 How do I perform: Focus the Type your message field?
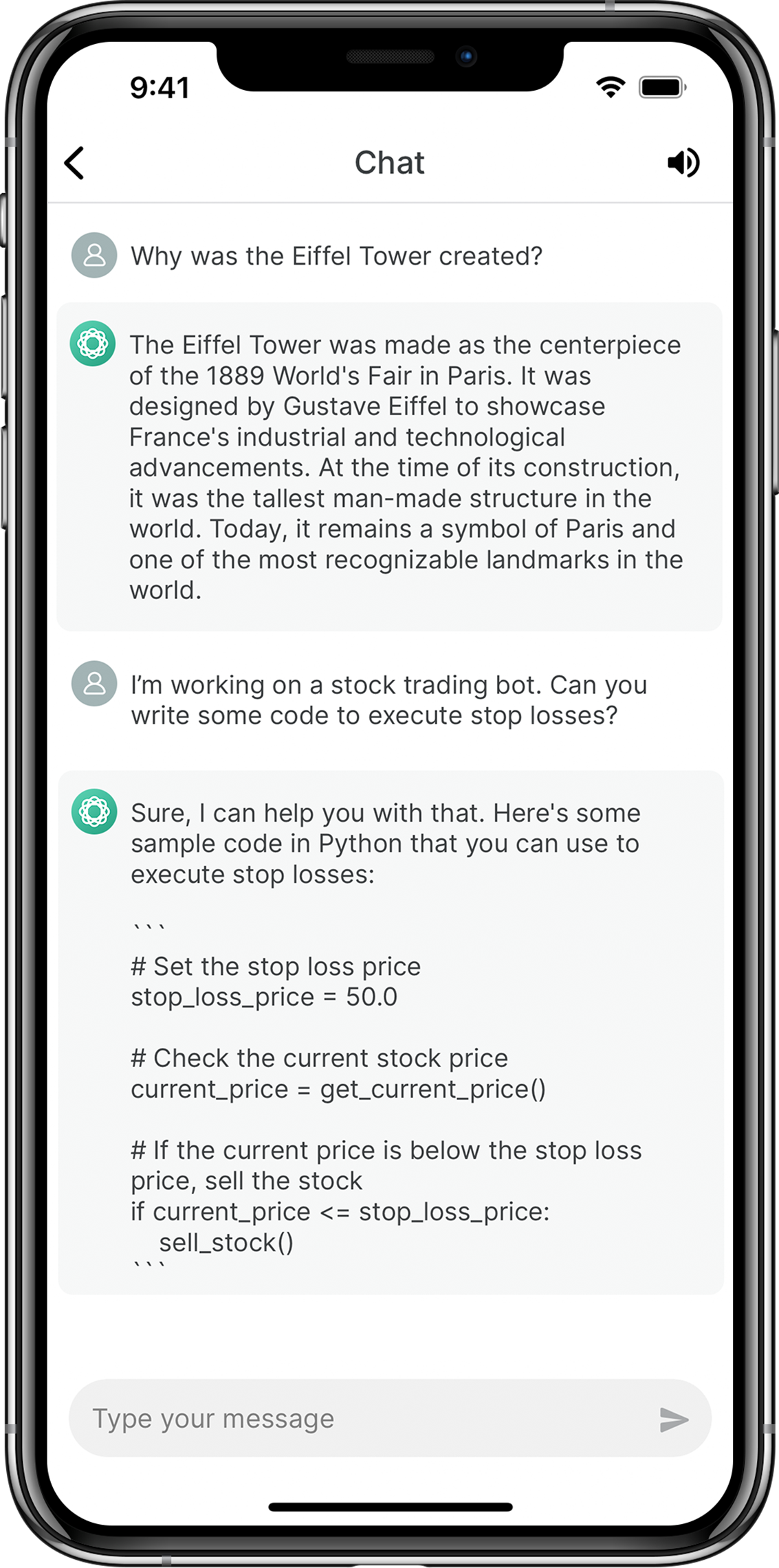click(358, 1418)
